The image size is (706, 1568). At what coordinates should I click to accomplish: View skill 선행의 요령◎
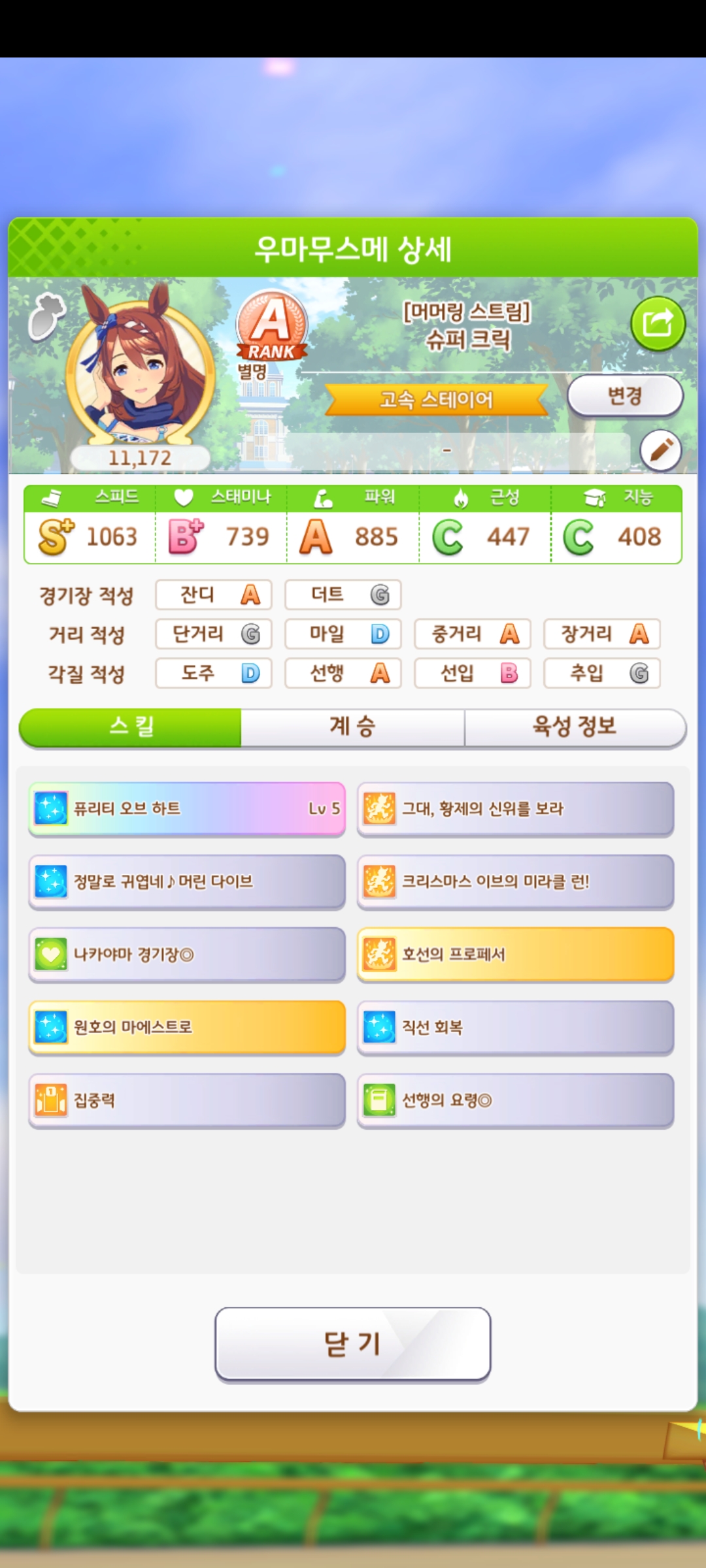coord(515,1100)
